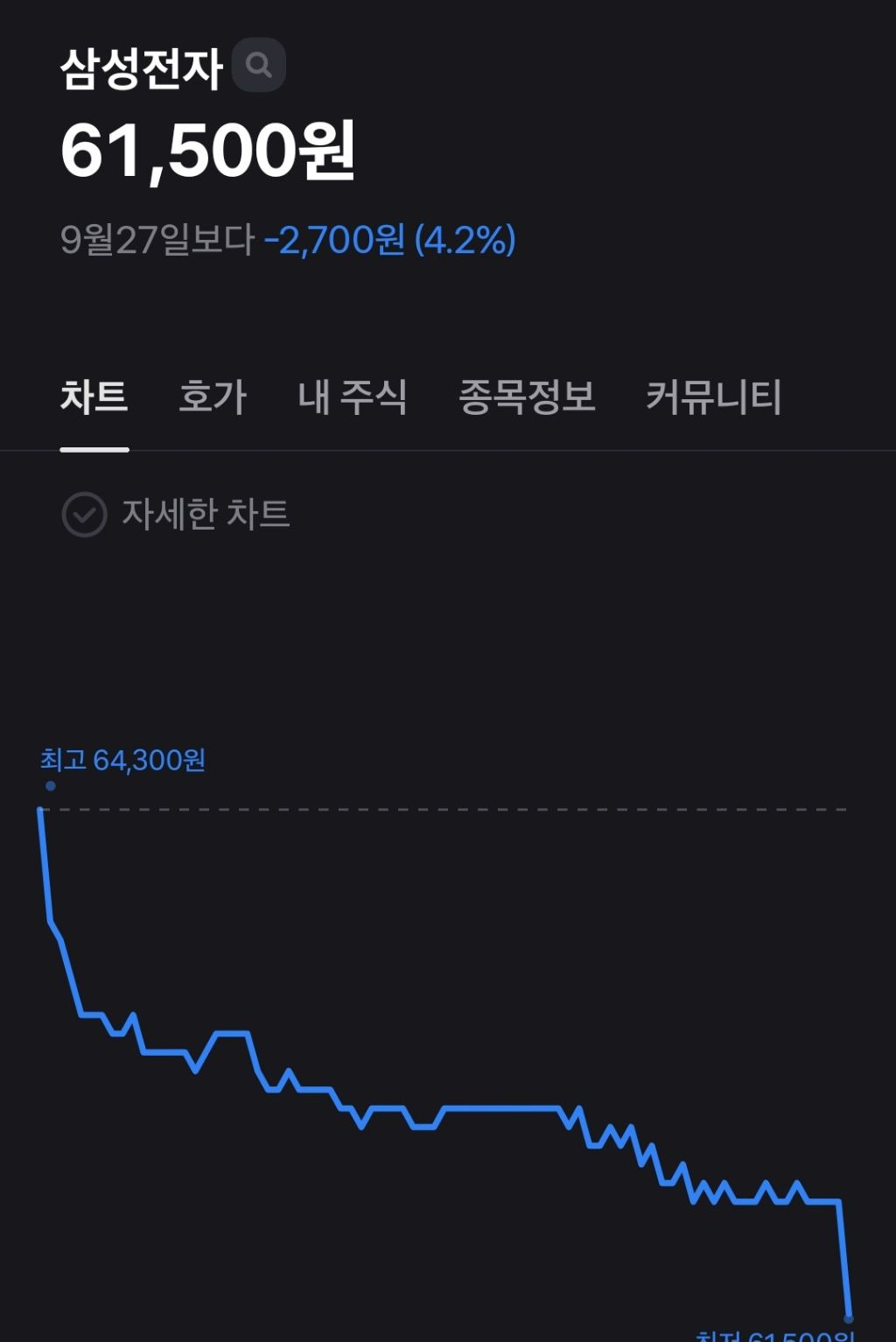The height and width of the screenshot is (1342, 896).
Task: Toggle the 자세한 차트 checkbox
Action: tap(85, 515)
